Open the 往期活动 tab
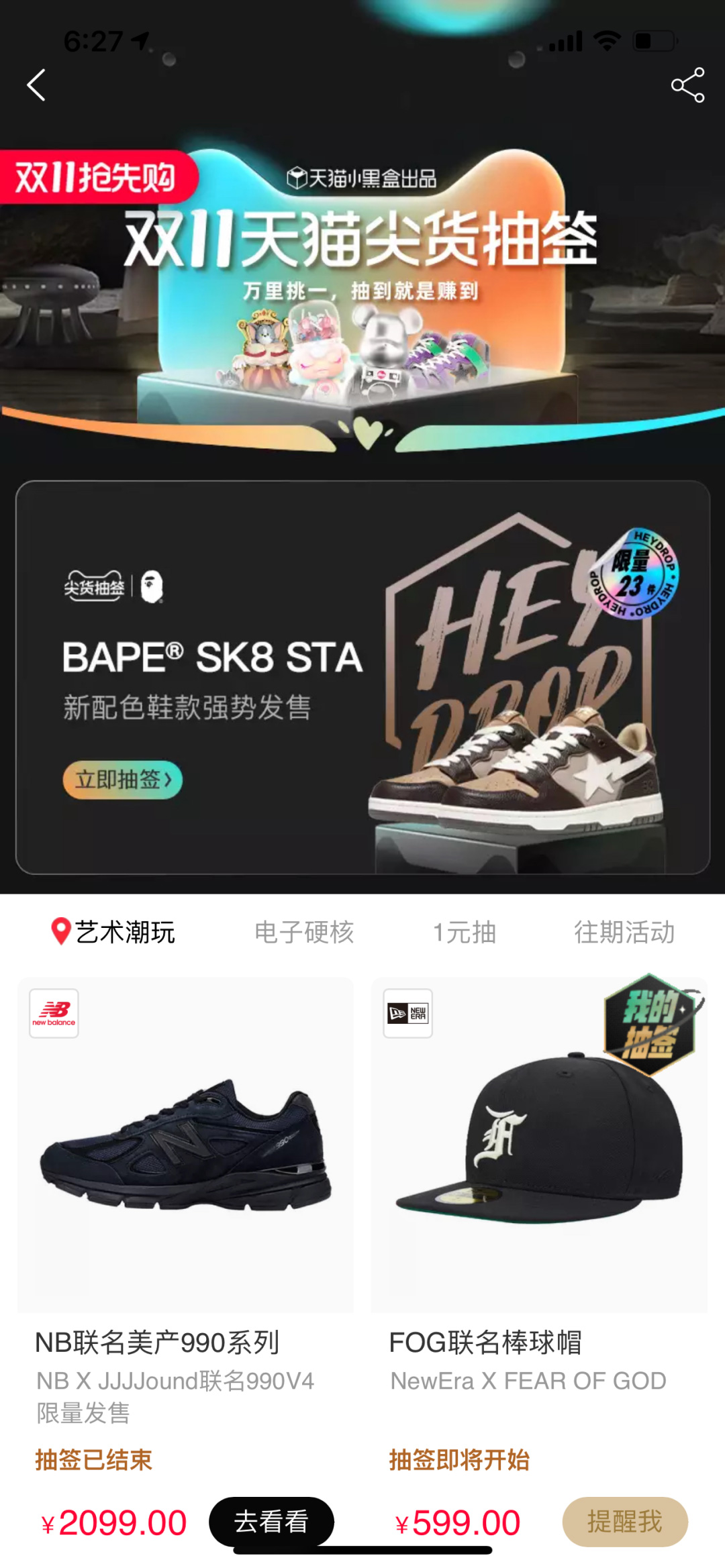The image size is (725, 1568). [624, 932]
